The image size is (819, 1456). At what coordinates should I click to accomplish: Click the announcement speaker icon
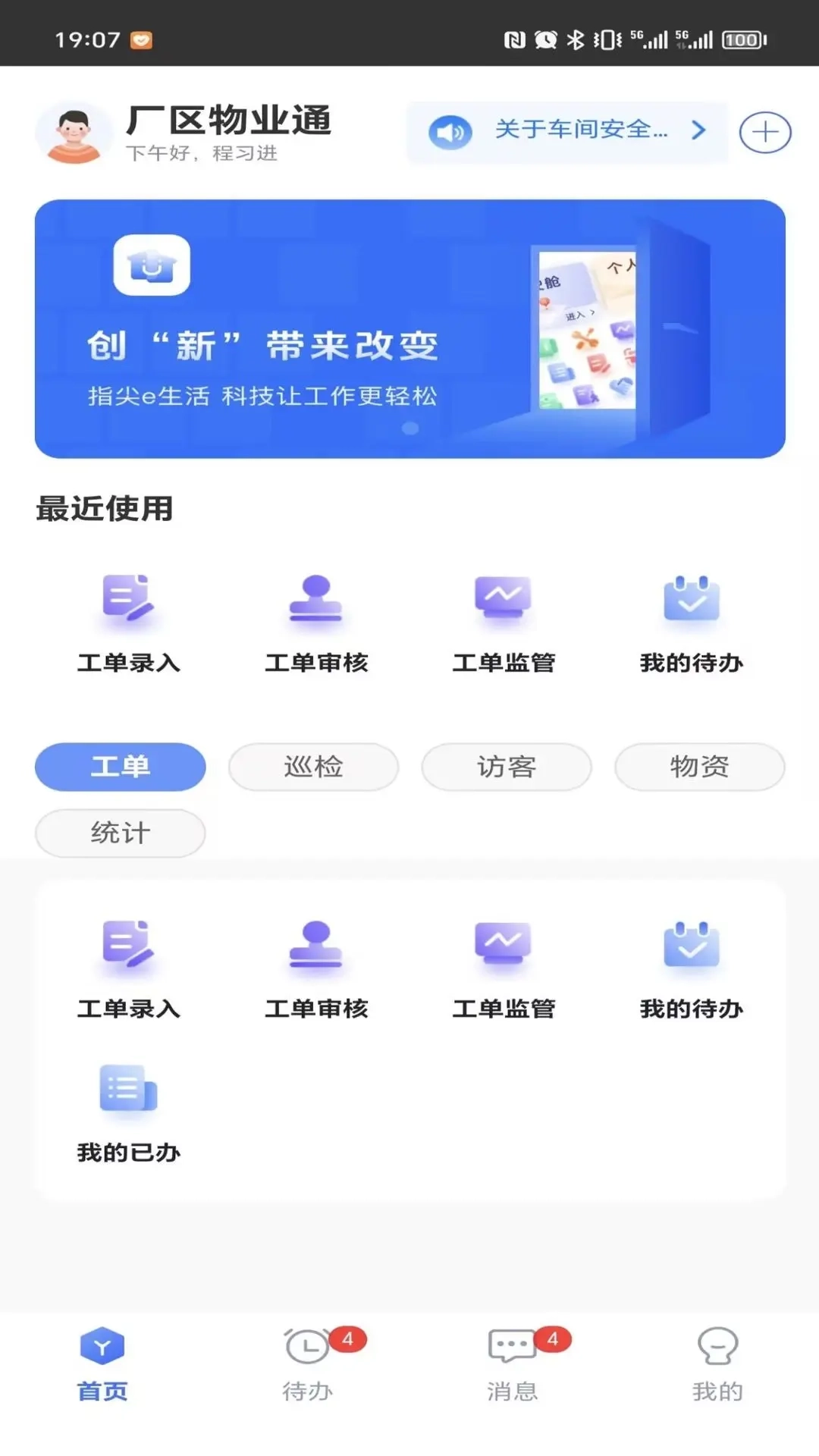tap(449, 131)
